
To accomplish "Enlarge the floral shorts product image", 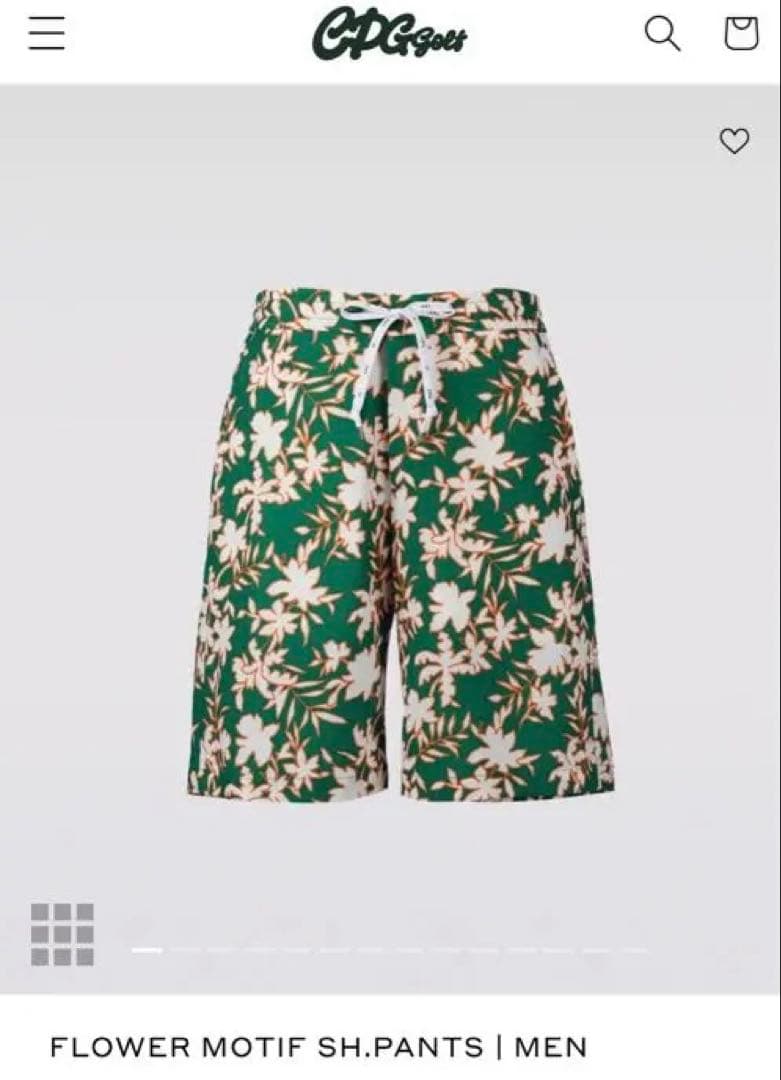I will tap(400, 545).
